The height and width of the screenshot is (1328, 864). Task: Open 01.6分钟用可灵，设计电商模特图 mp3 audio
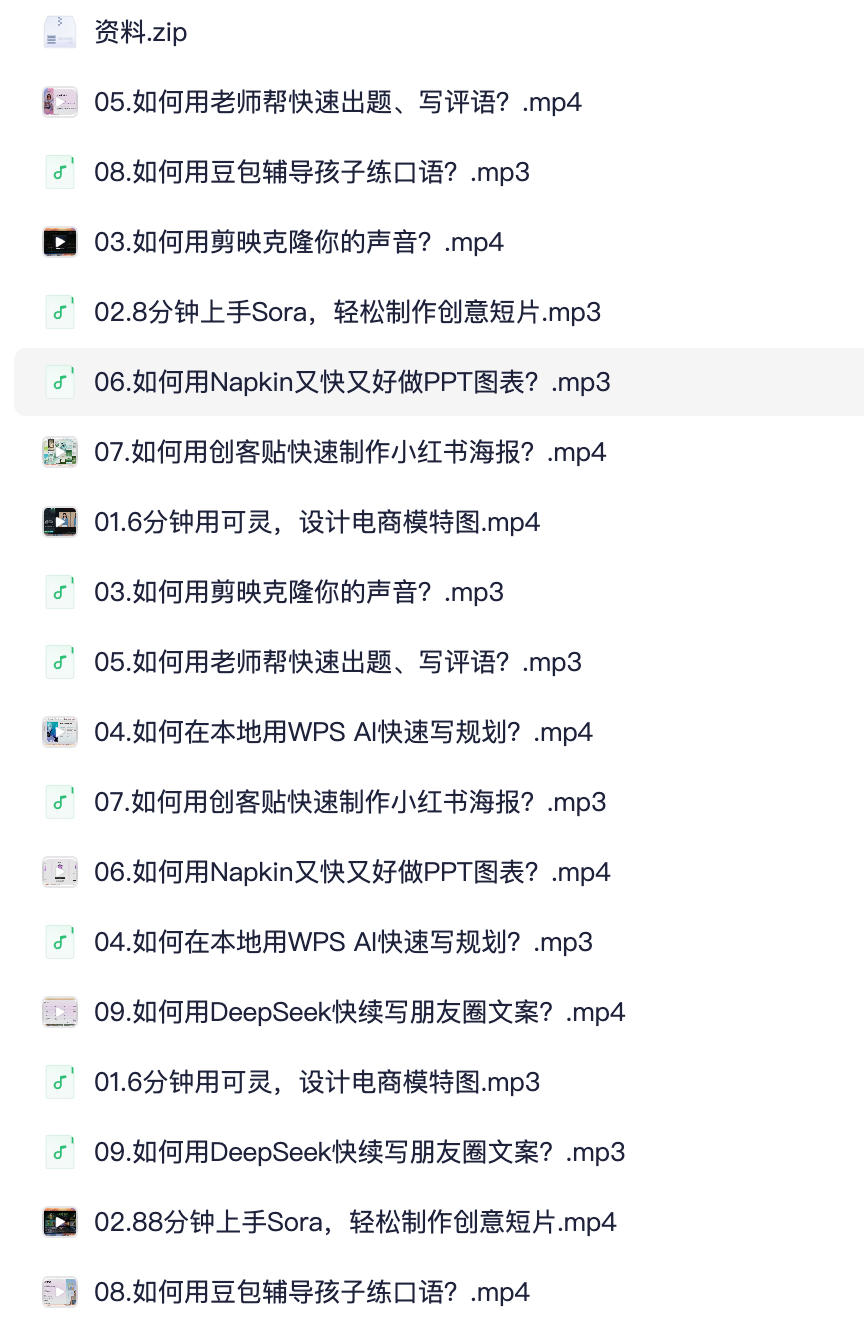[x=316, y=1082]
